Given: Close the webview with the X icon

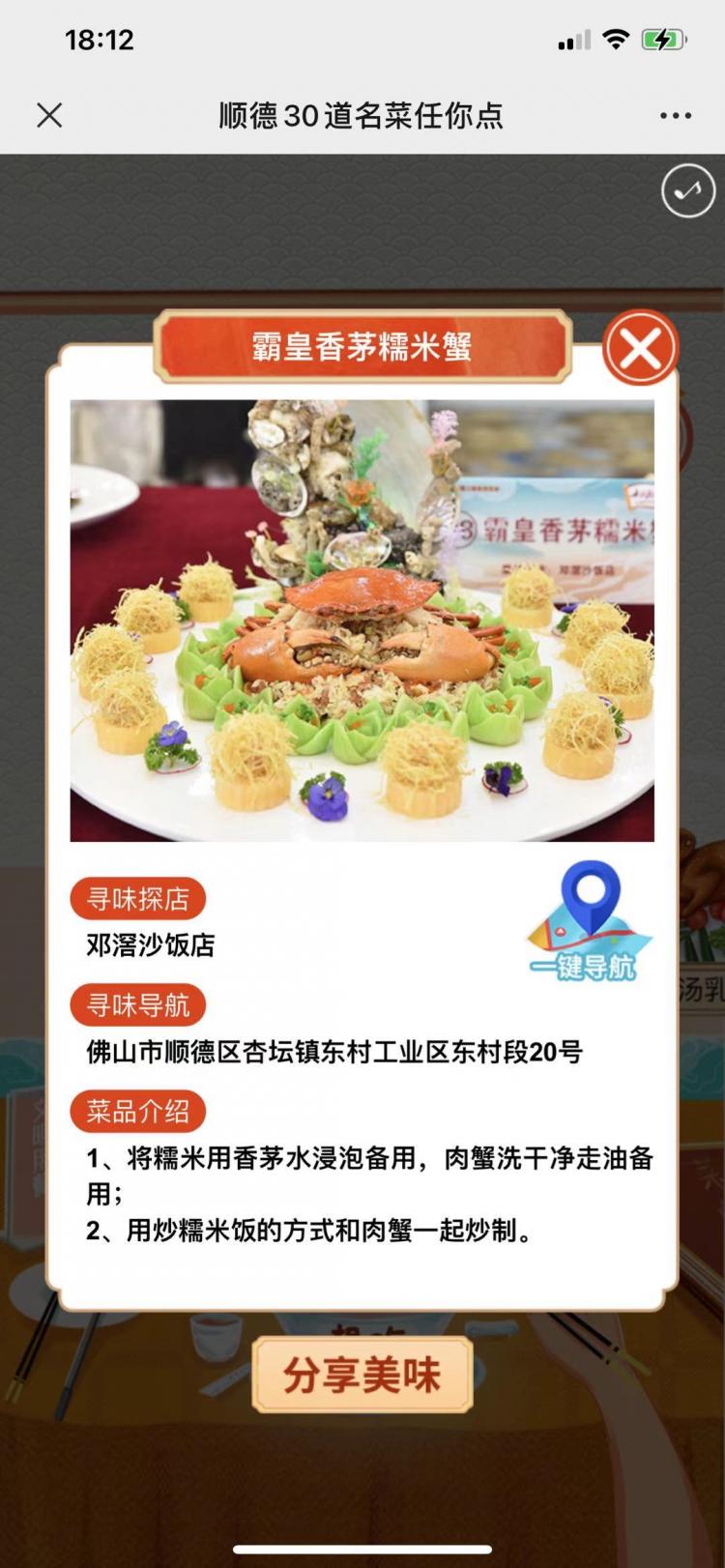Looking at the screenshot, I should [49, 116].
